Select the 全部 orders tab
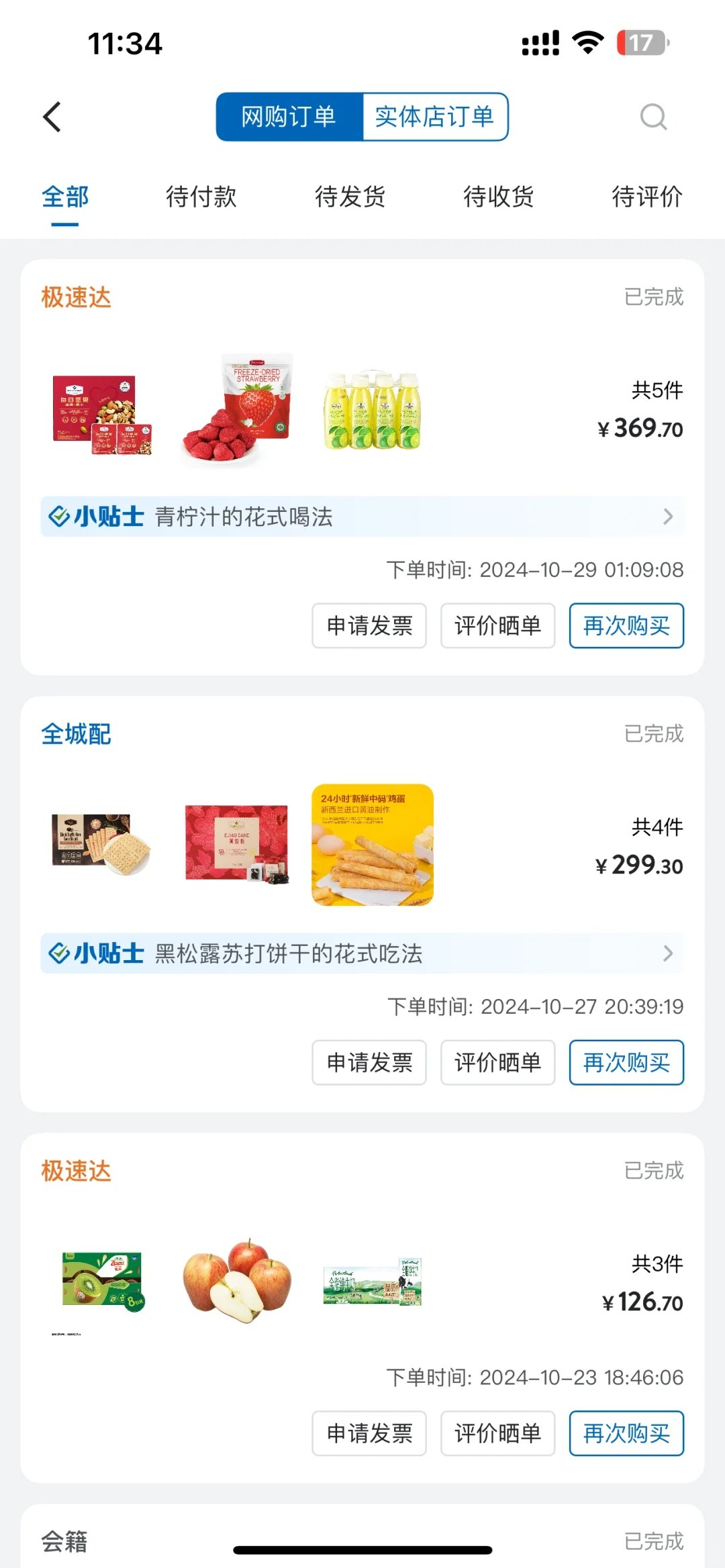 click(65, 197)
